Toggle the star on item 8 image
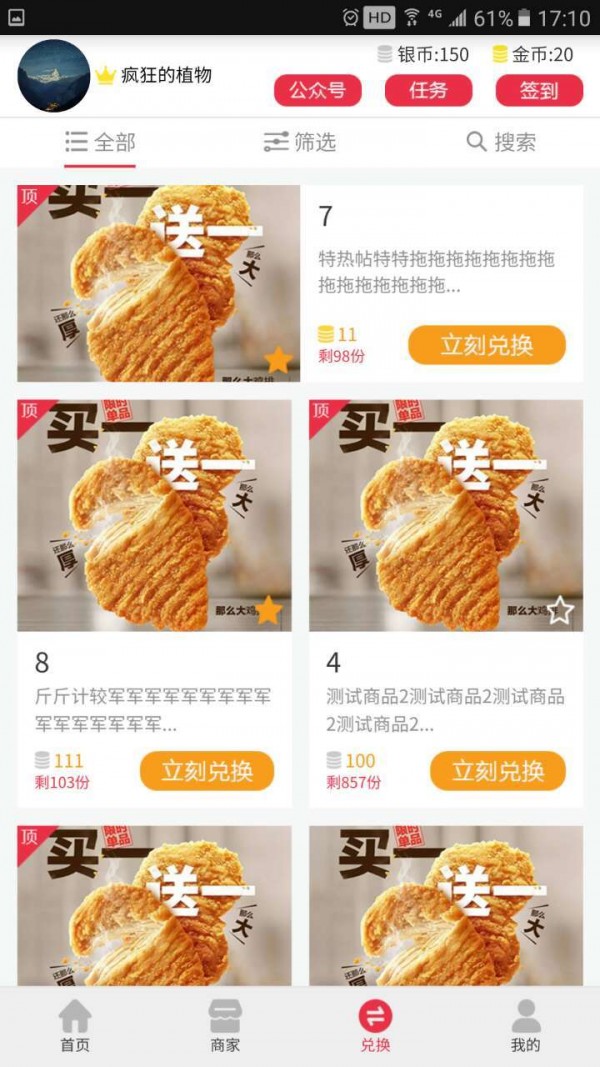This screenshot has height=1067, width=600. [x=269, y=610]
